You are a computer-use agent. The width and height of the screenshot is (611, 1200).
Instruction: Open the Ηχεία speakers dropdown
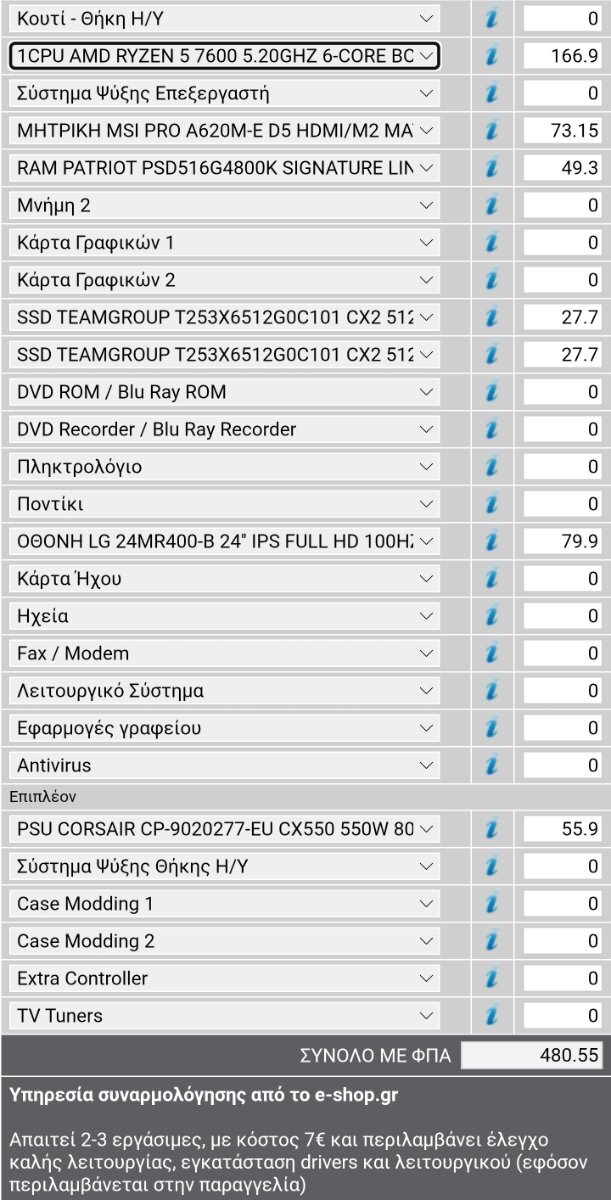point(225,616)
